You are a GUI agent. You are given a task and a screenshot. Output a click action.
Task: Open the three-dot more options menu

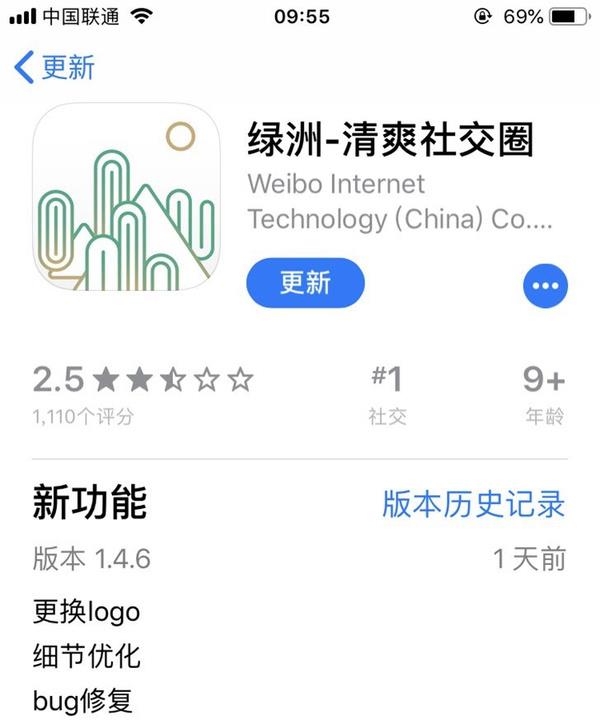tap(545, 287)
